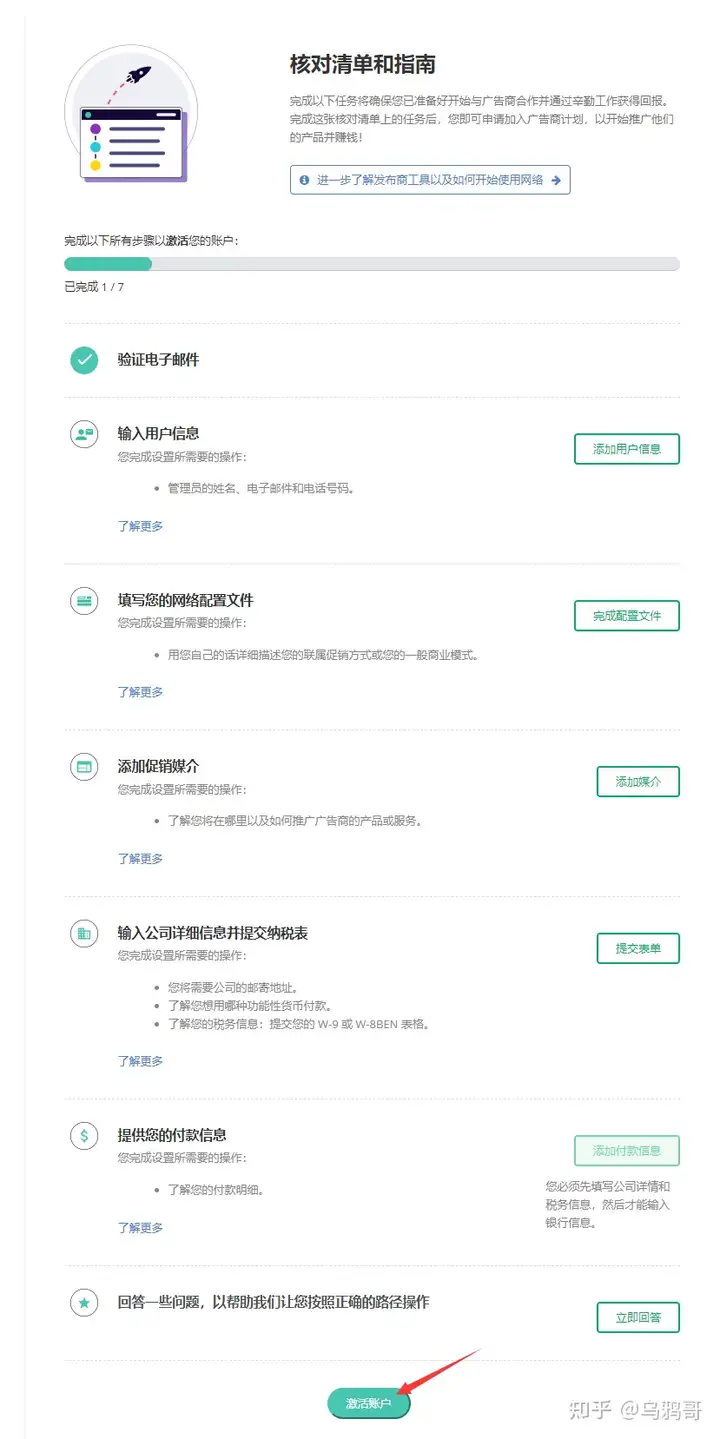Tap 添加媒介 button

pos(638,782)
